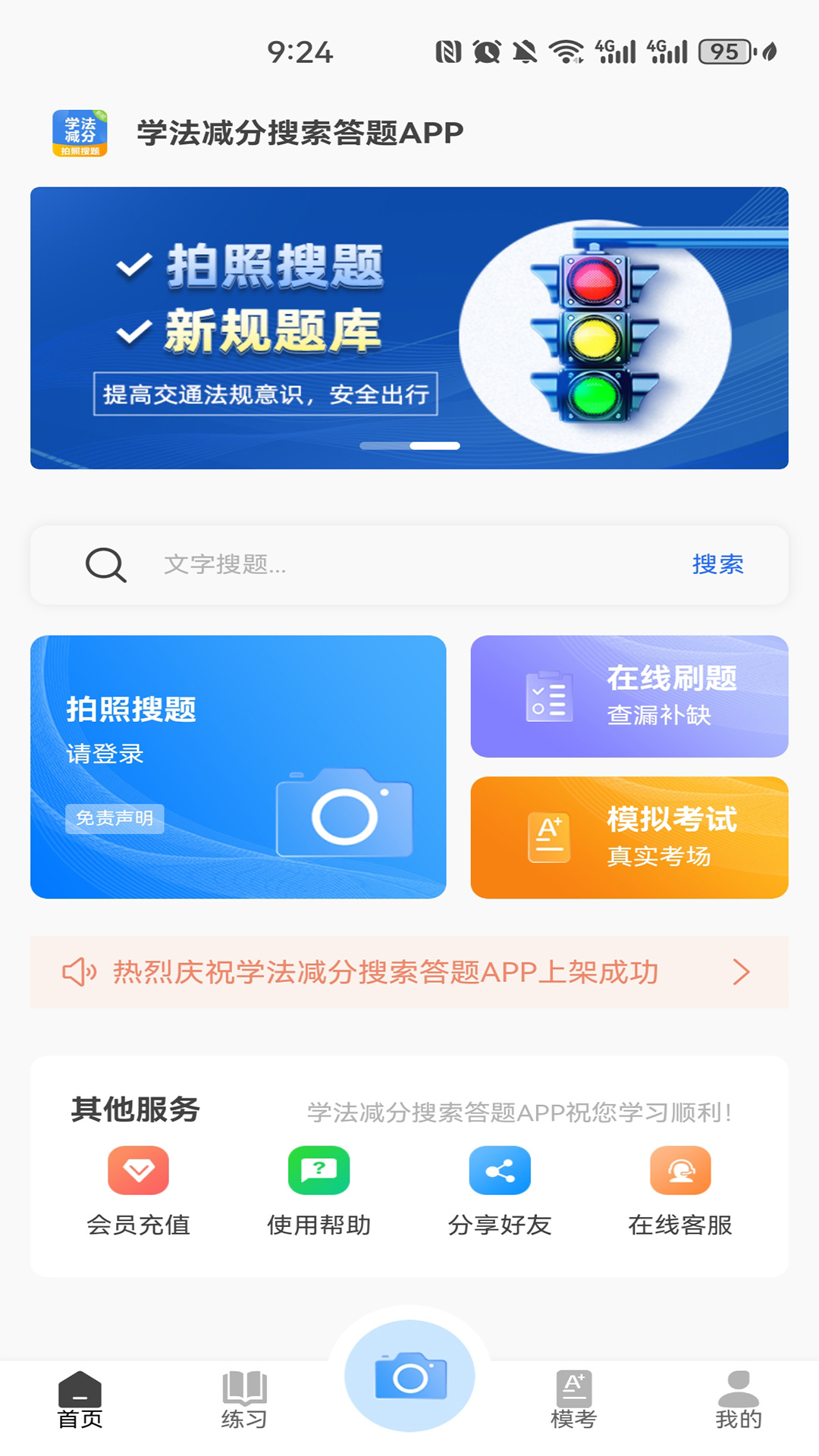Start 模拟考试 mock exam
819x1456 pixels.
[629, 837]
